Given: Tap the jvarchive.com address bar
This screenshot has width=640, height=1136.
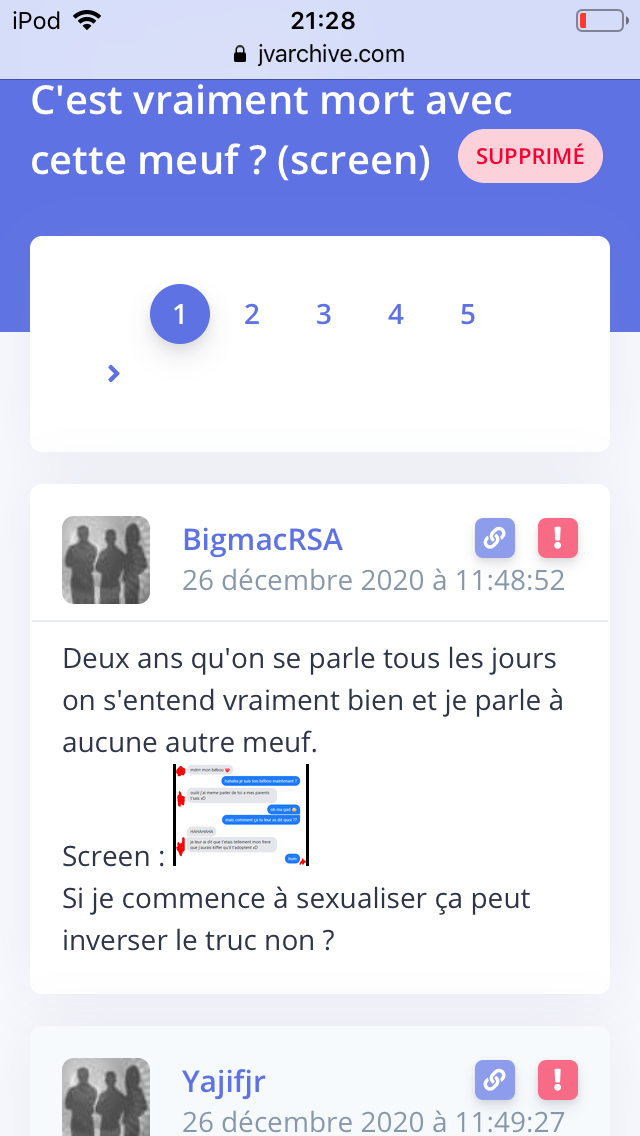Looking at the screenshot, I should pos(320,53).
